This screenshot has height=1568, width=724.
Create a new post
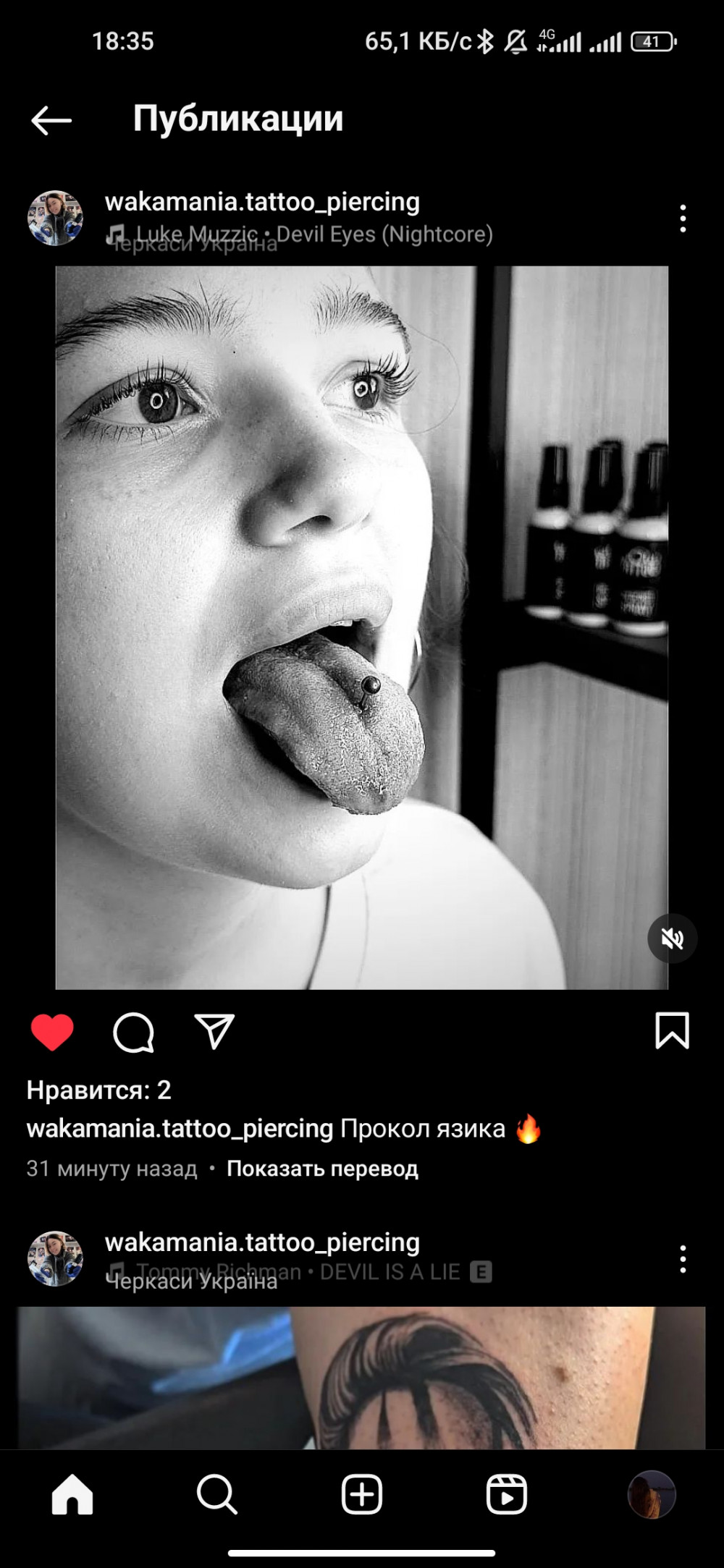click(362, 1495)
